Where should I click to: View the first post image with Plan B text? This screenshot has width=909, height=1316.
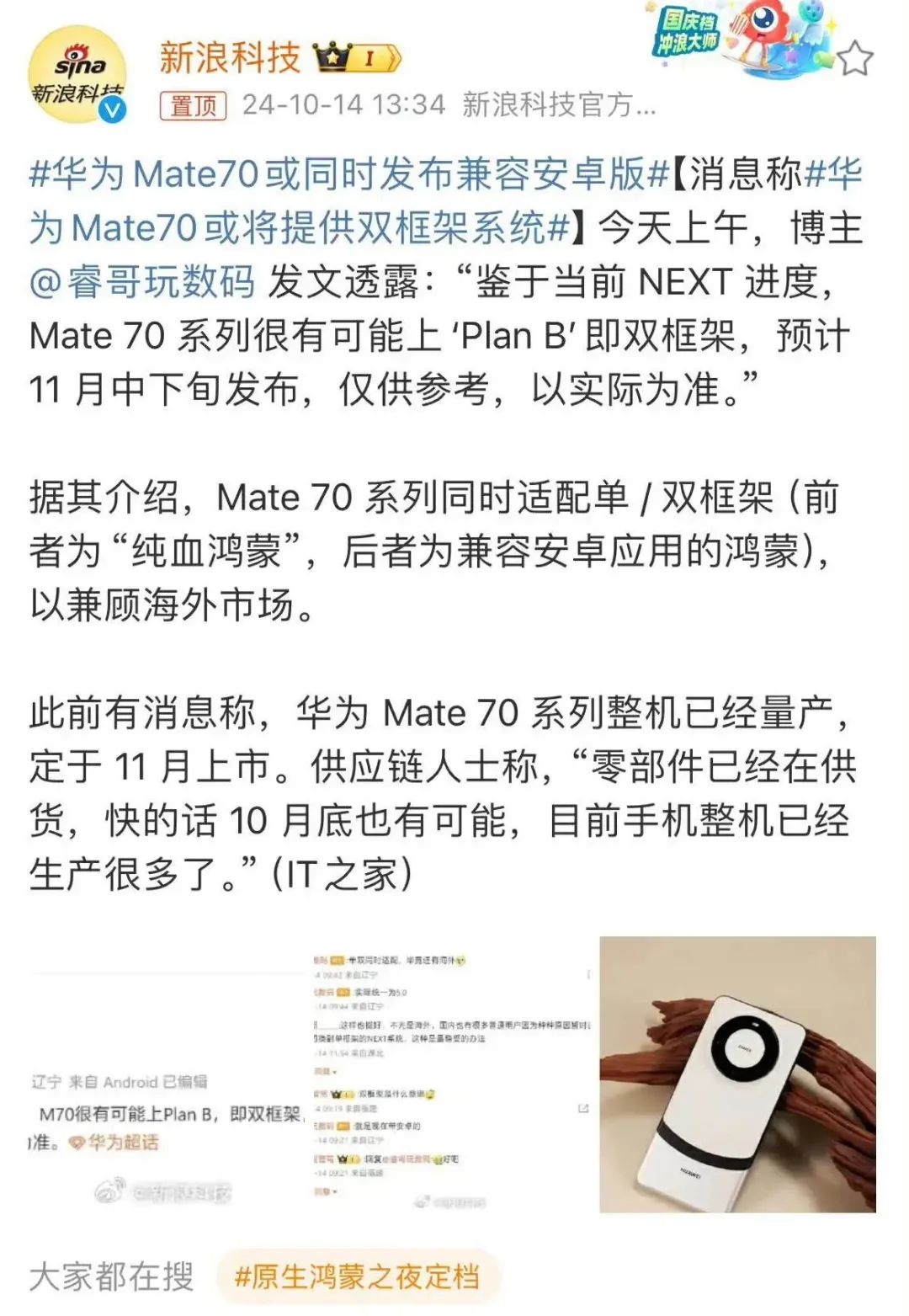pos(166,1074)
